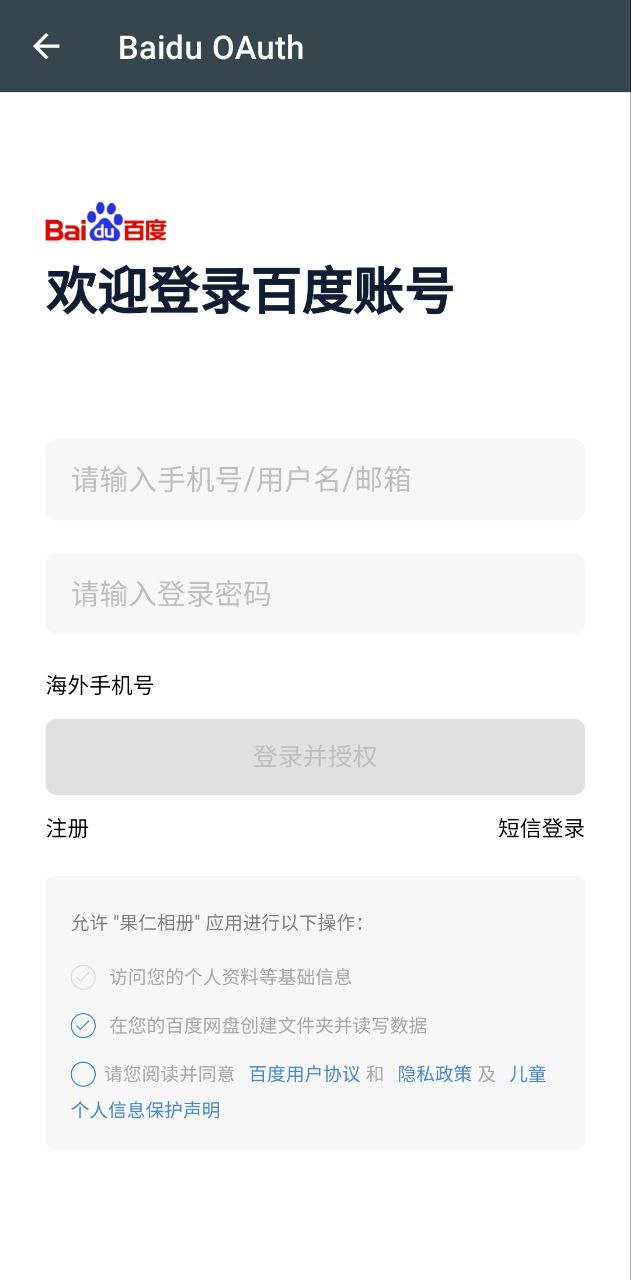631x1280 pixels.
Task: Open the 隐私政策 privacy policy
Action: [x=434, y=1074]
